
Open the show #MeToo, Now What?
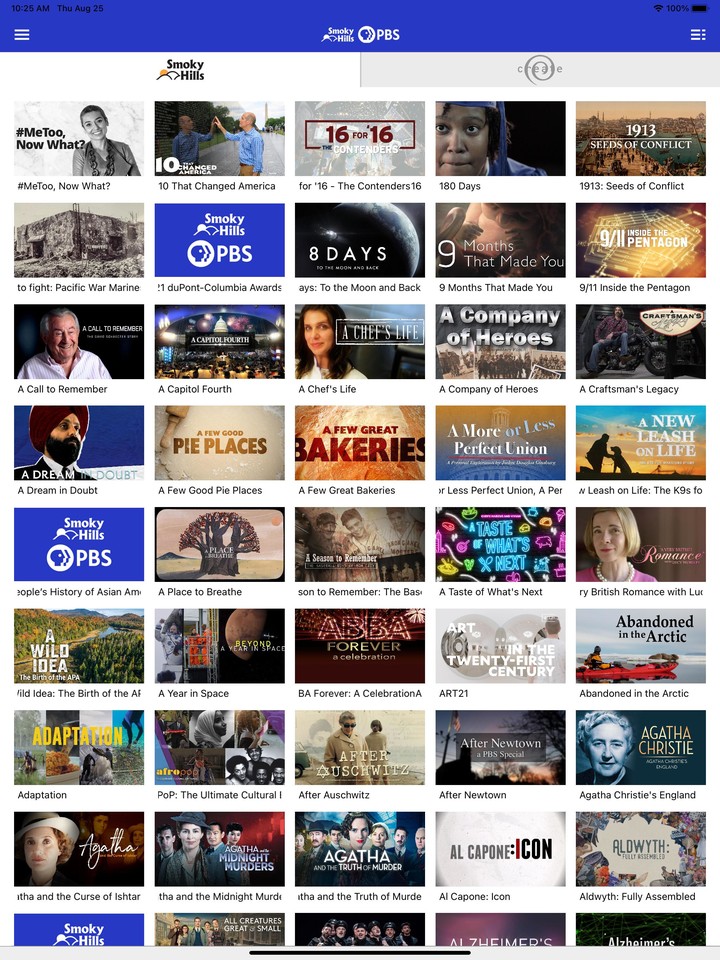click(x=79, y=139)
